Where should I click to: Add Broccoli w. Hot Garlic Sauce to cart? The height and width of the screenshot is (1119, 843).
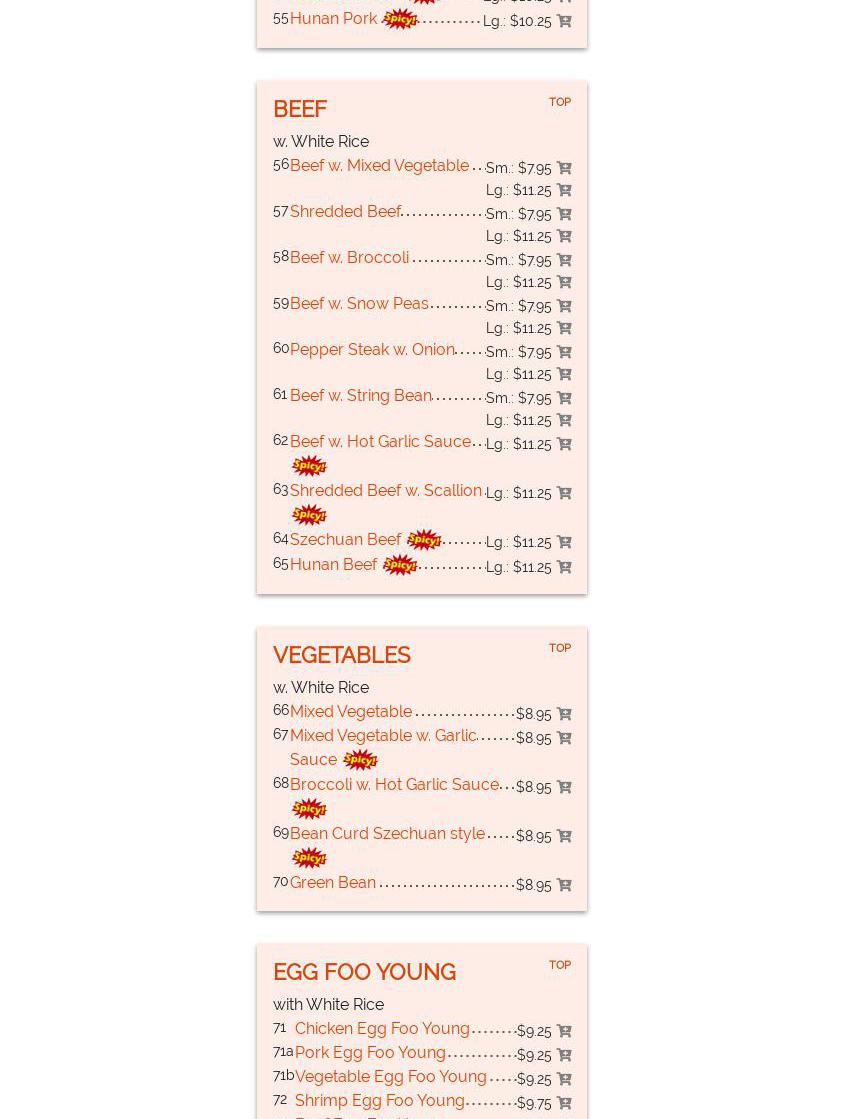pyautogui.click(x=564, y=788)
